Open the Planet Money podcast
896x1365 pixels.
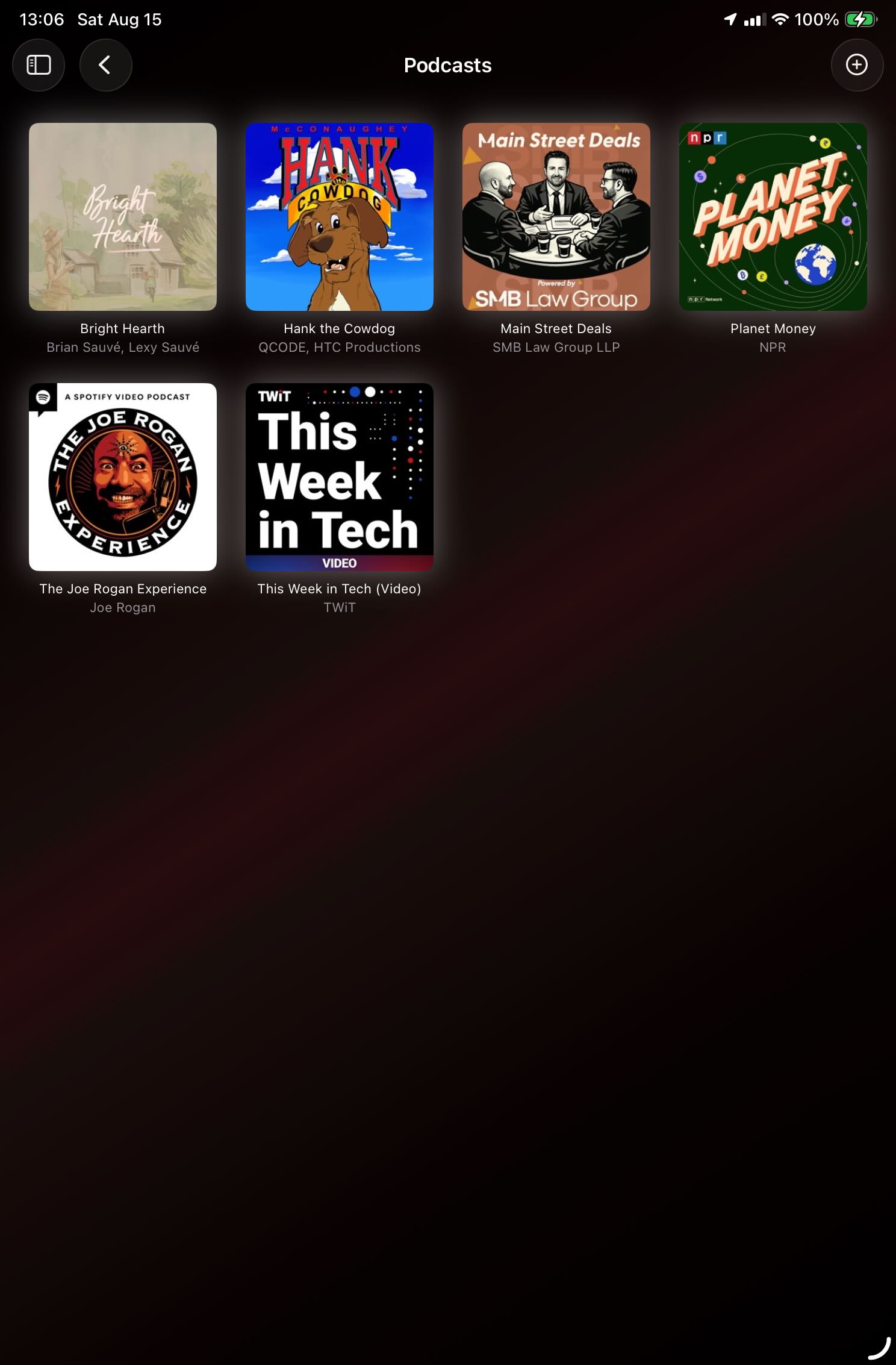[773, 217]
